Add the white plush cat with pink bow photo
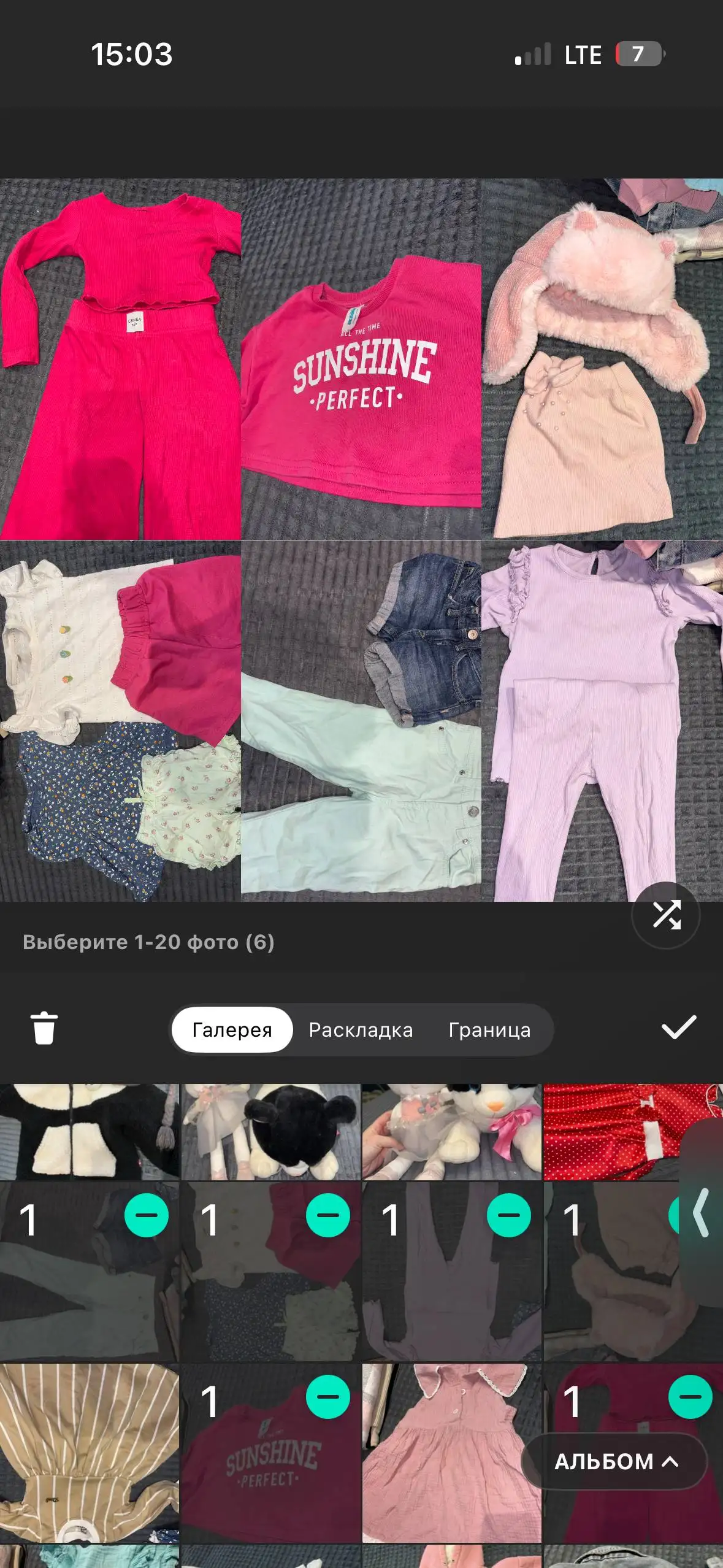This screenshot has width=723, height=1568. [451, 1132]
